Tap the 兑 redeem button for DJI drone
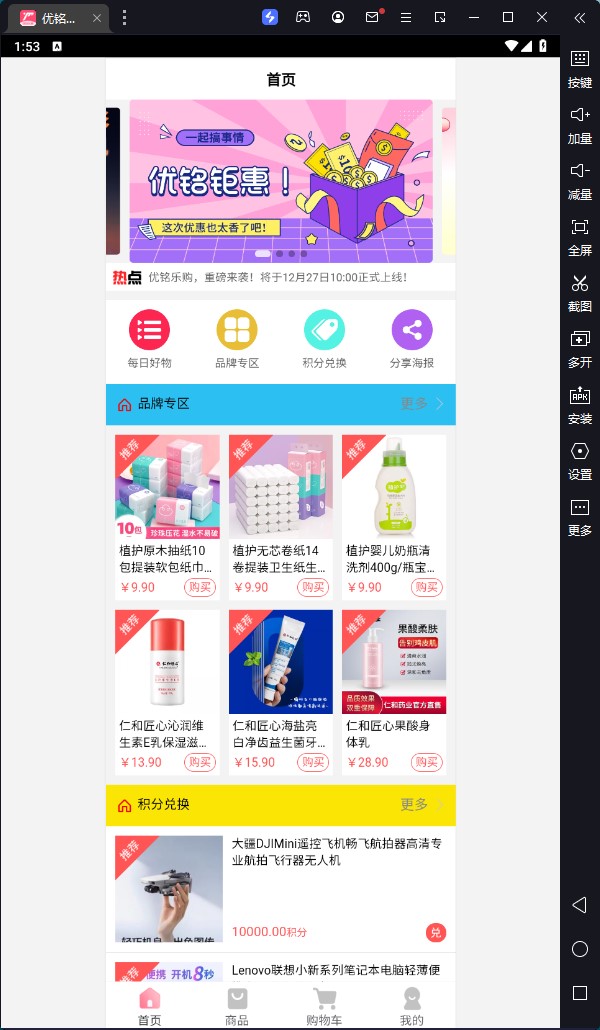The image size is (600, 1030). tap(435, 932)
